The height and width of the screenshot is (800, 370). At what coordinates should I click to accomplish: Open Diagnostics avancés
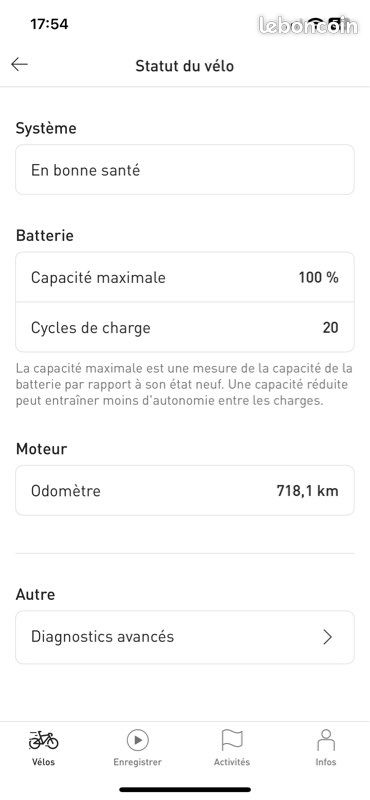185,637
